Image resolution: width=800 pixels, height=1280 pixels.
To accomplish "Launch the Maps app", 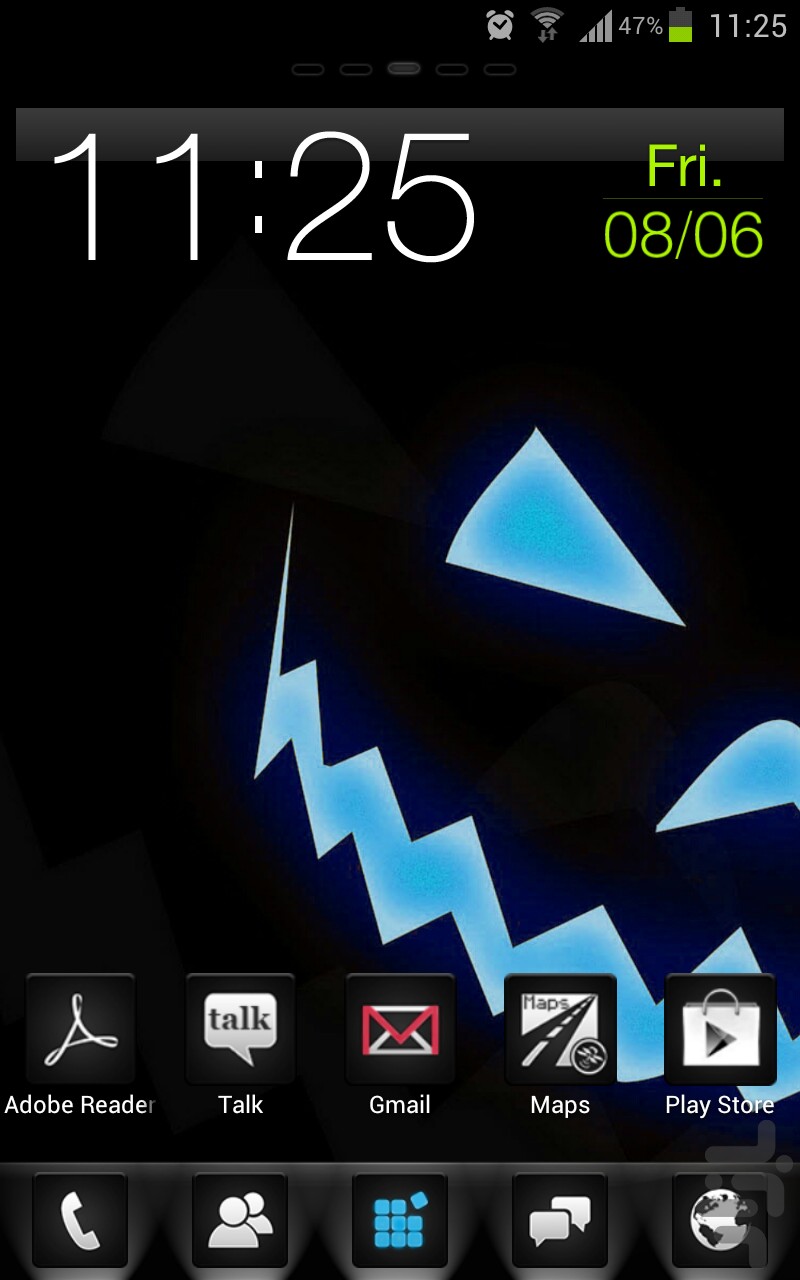I will [560, 1030].
